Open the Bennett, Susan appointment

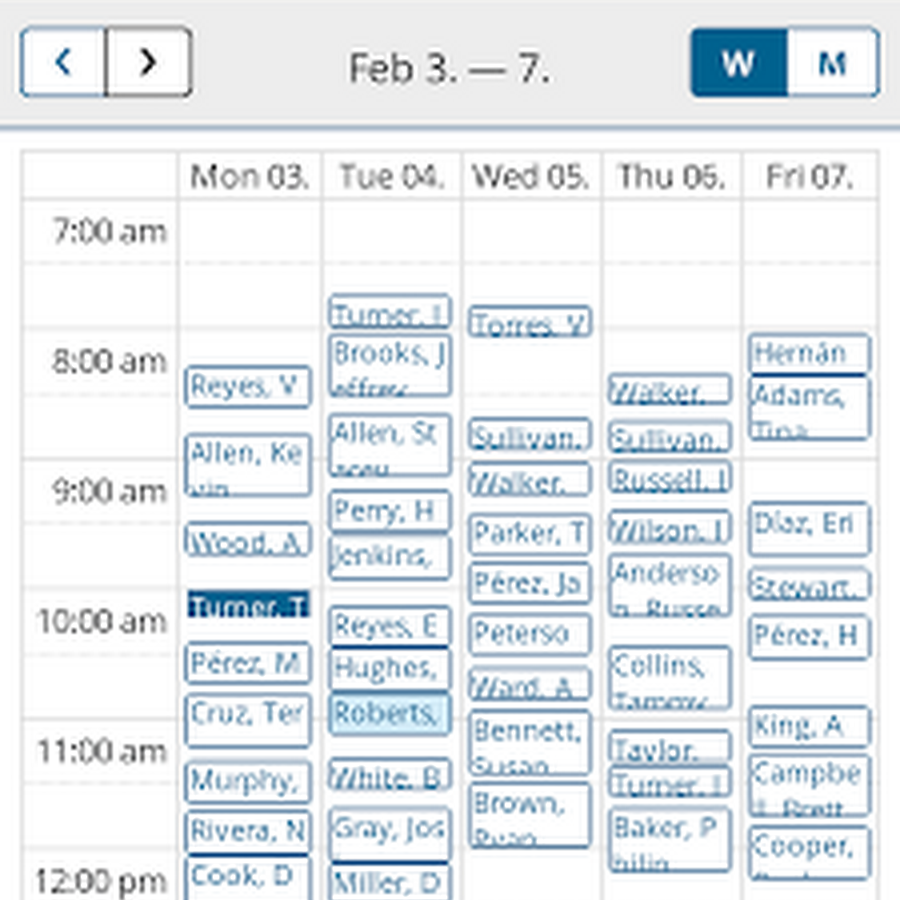click(x=530, y=742)
